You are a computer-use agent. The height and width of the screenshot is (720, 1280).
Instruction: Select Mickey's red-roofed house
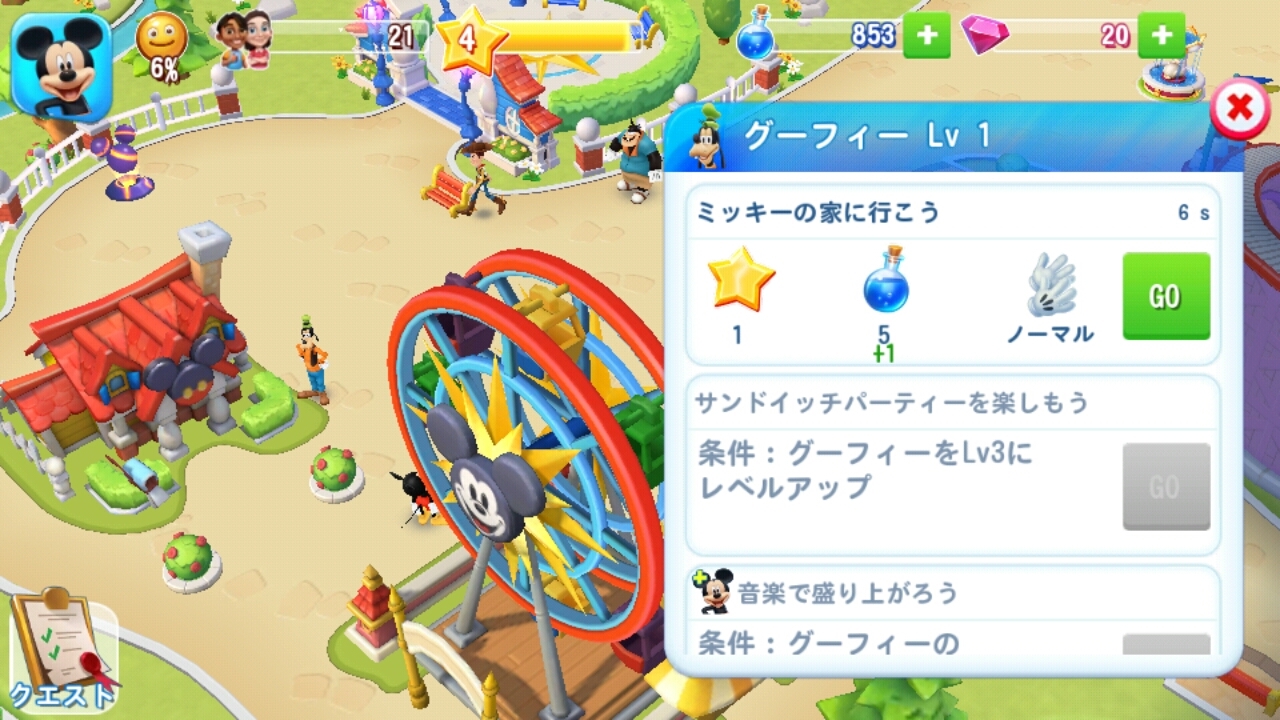[x=140, y=360]
